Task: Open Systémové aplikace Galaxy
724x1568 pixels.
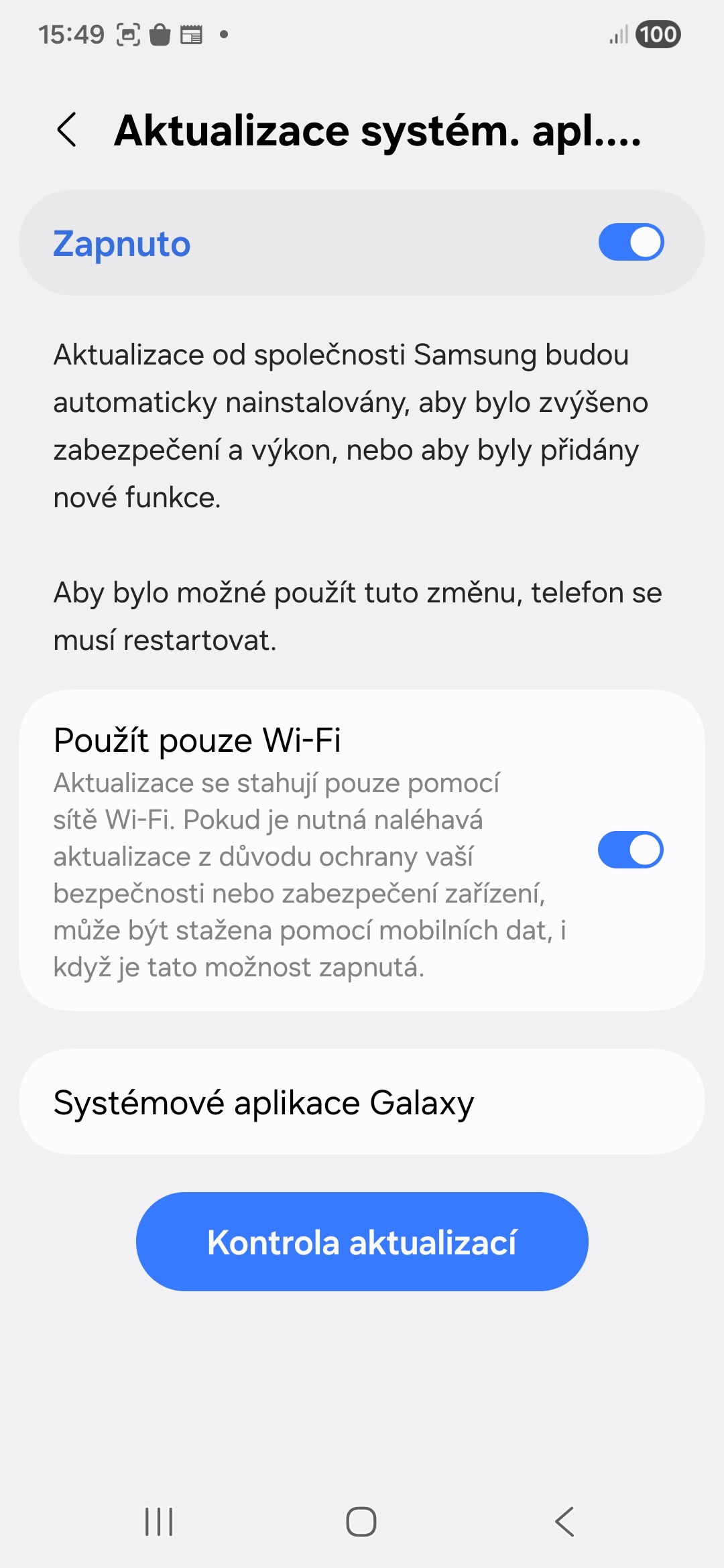Action: [x=362, y=1102]
